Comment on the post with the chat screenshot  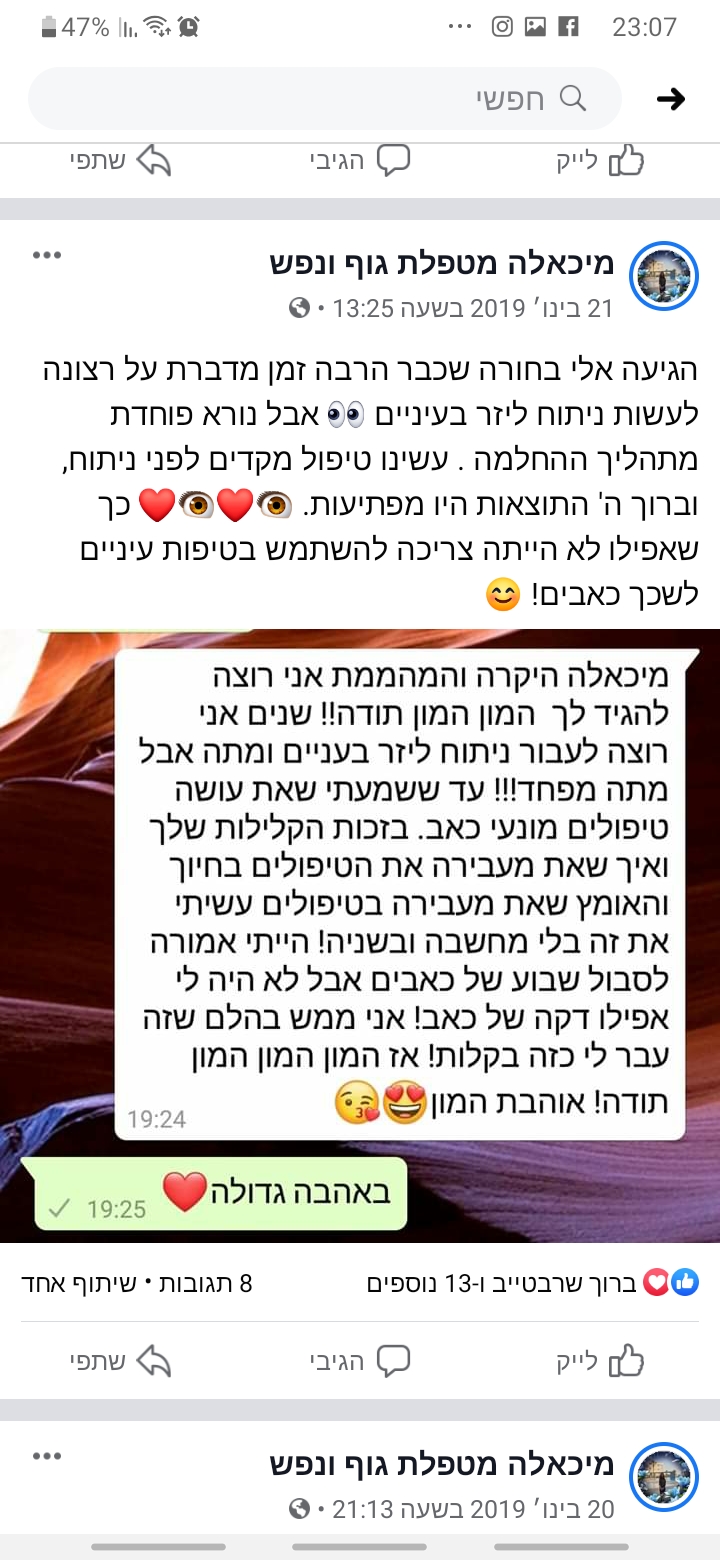pos(360,1361)
